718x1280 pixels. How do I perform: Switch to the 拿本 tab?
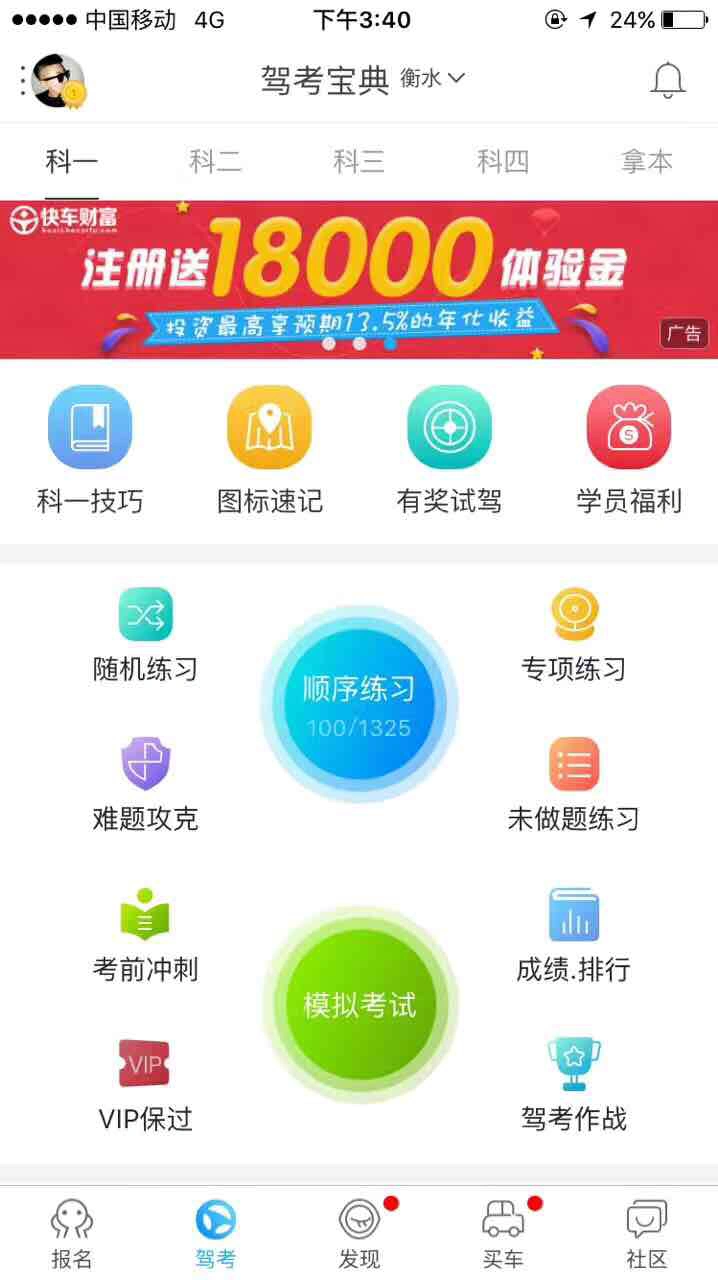(646, 161)
